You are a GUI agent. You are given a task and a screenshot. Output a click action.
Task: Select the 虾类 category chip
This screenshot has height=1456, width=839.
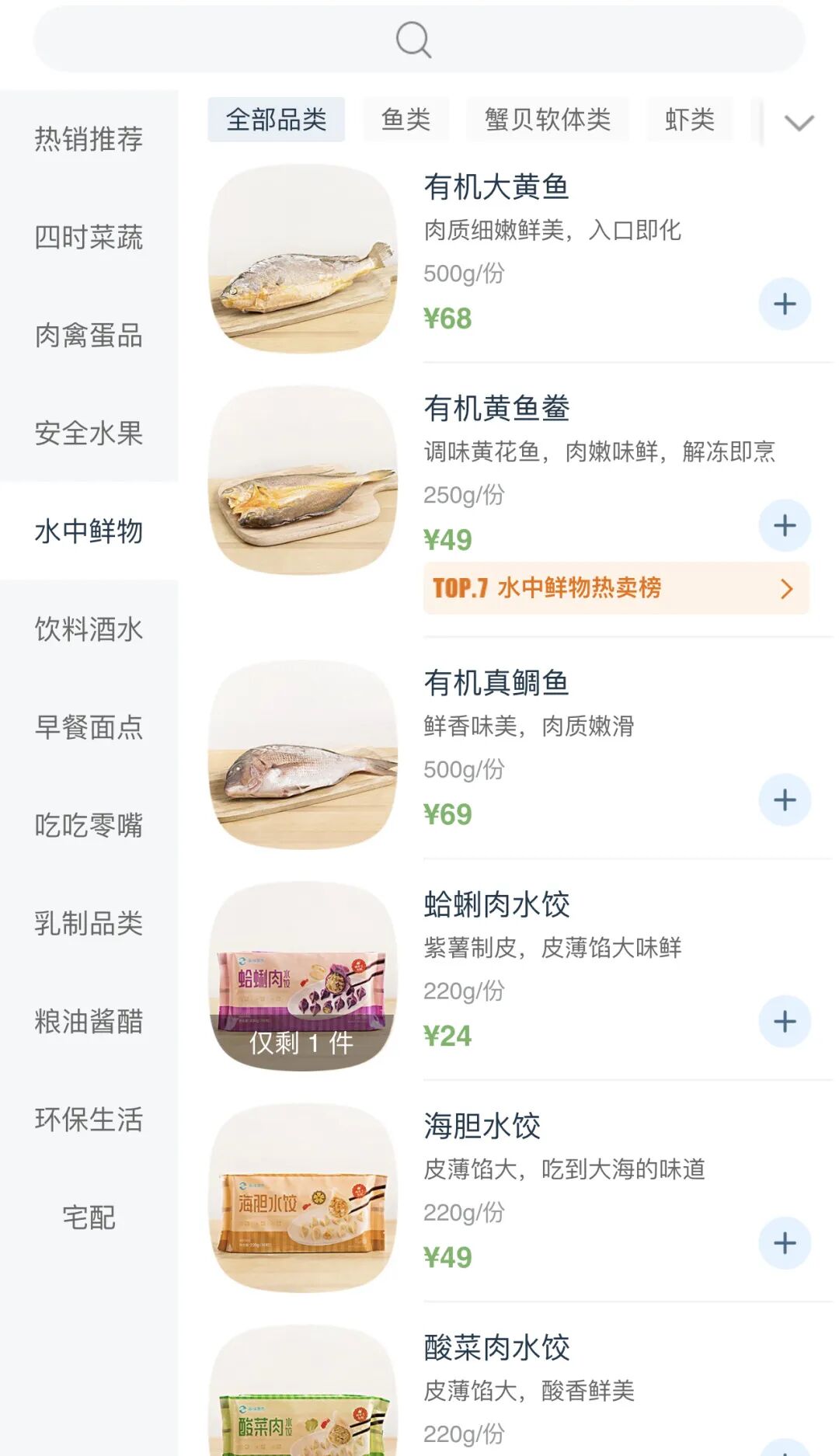(689, 120)
